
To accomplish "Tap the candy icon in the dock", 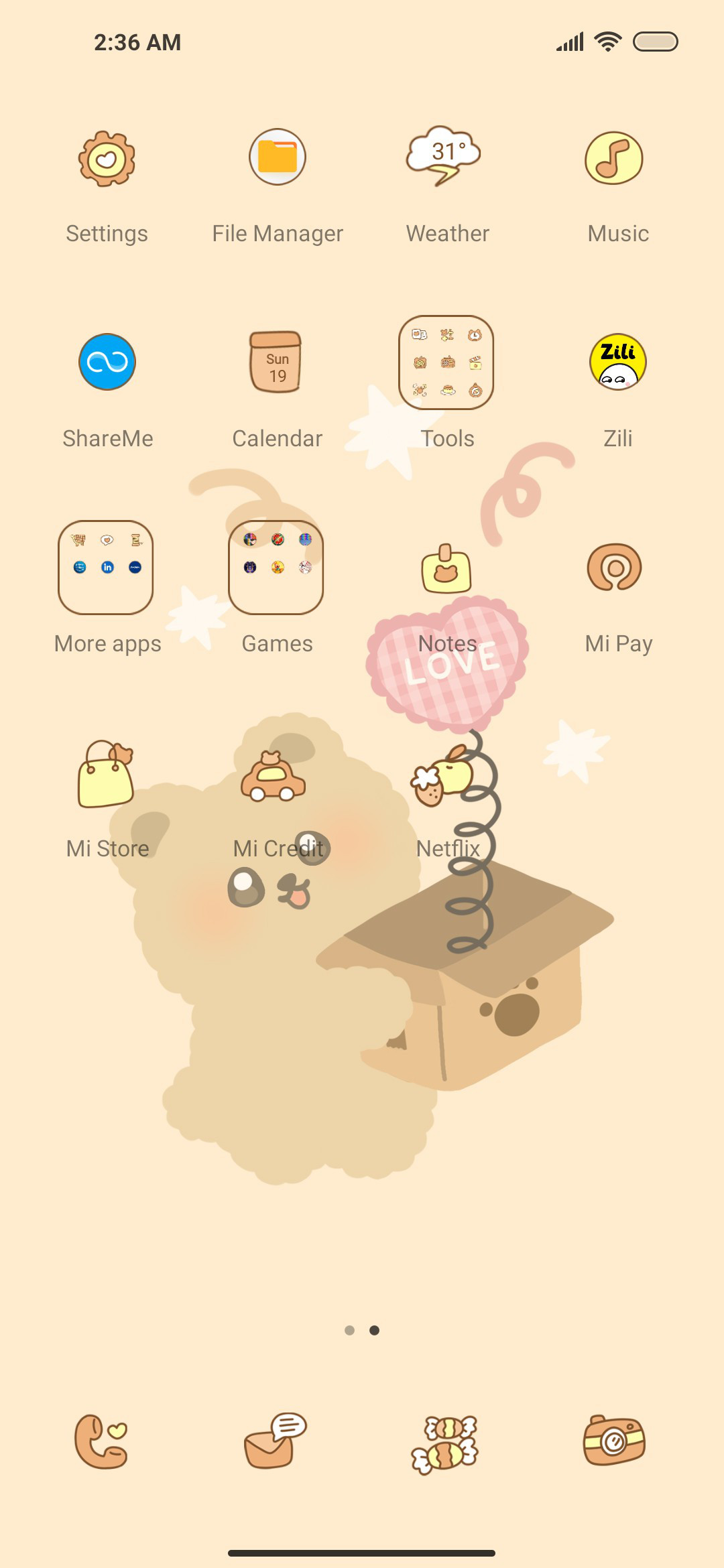I will (445, 1444).
